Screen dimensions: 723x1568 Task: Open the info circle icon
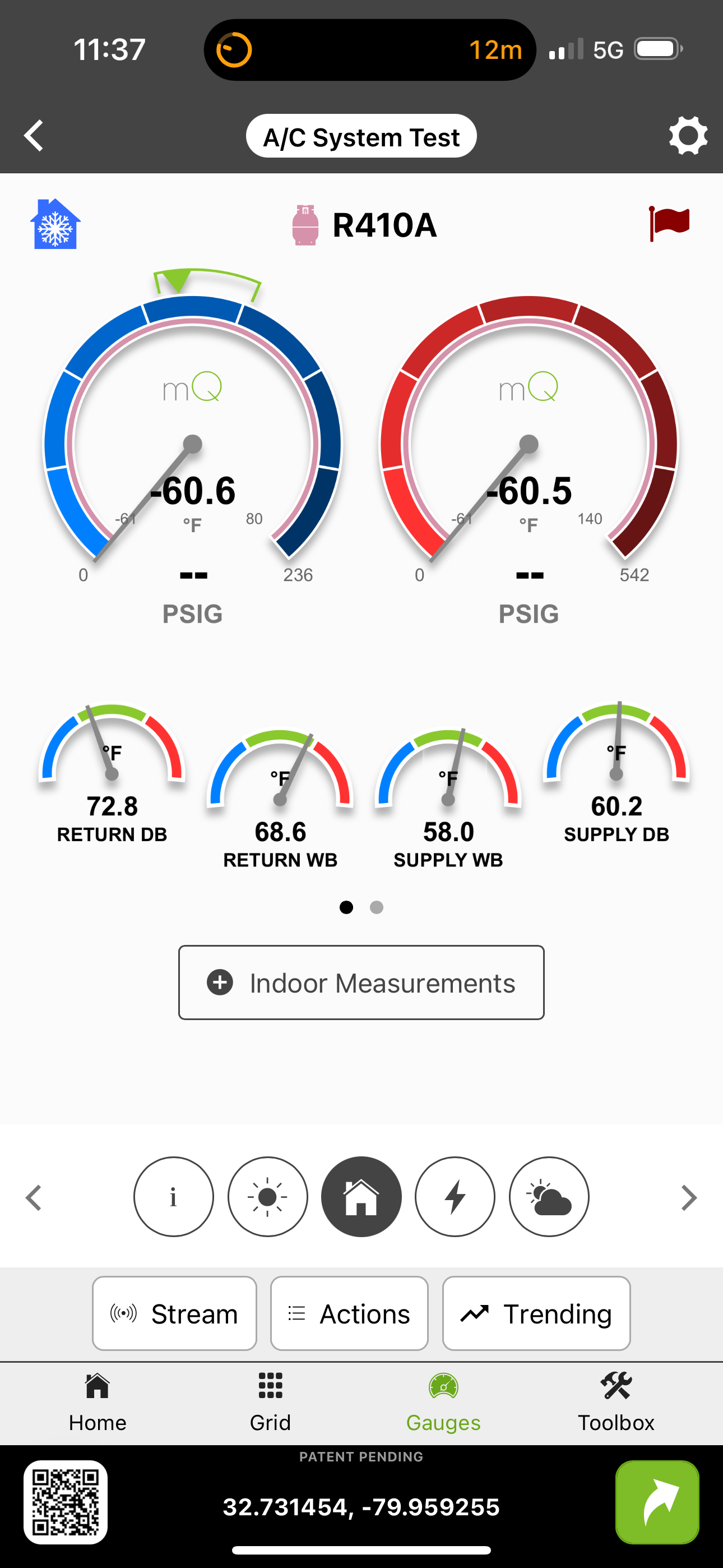[173, 1197]
